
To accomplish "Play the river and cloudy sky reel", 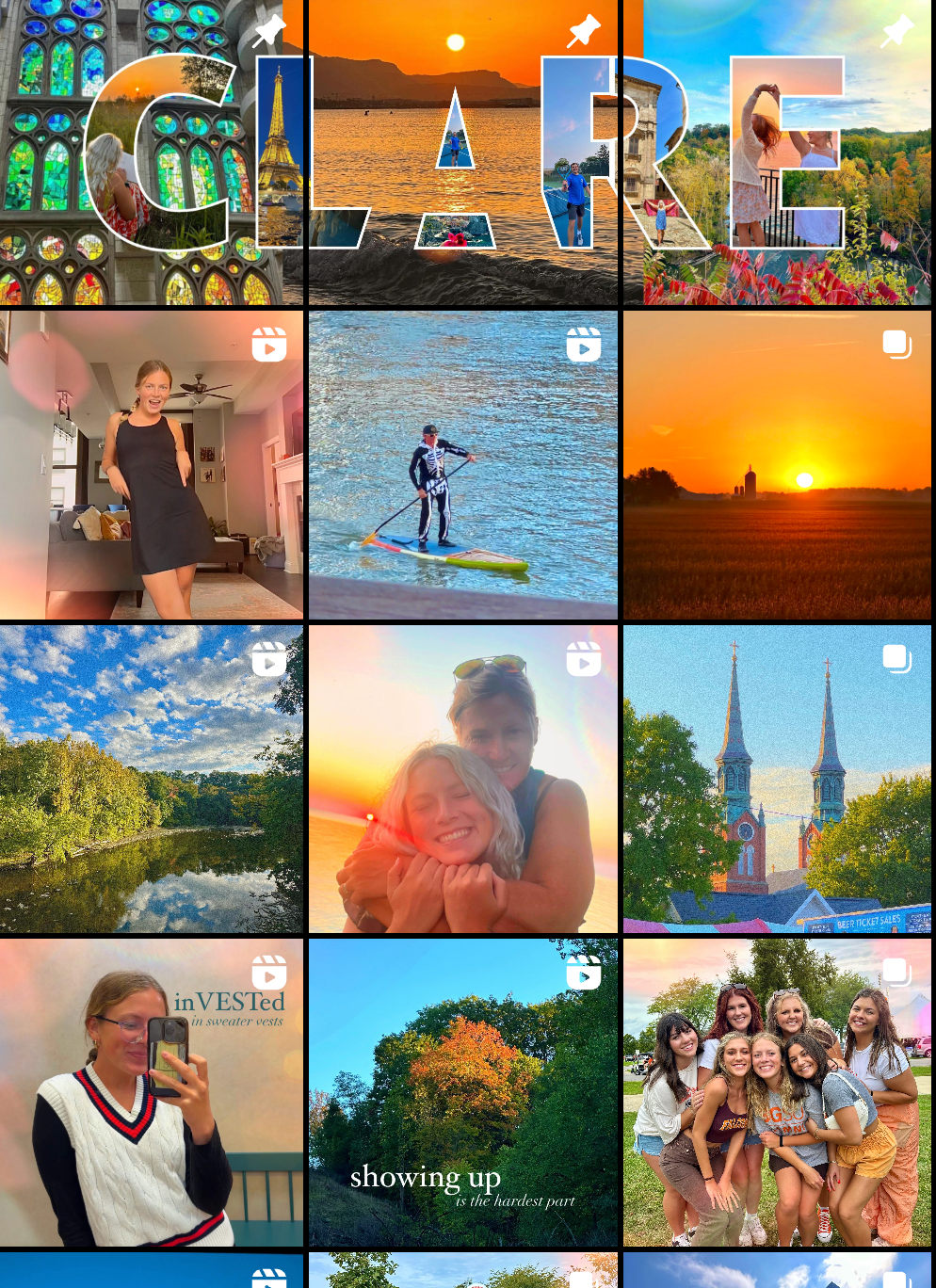I will (x=151, y=780).
